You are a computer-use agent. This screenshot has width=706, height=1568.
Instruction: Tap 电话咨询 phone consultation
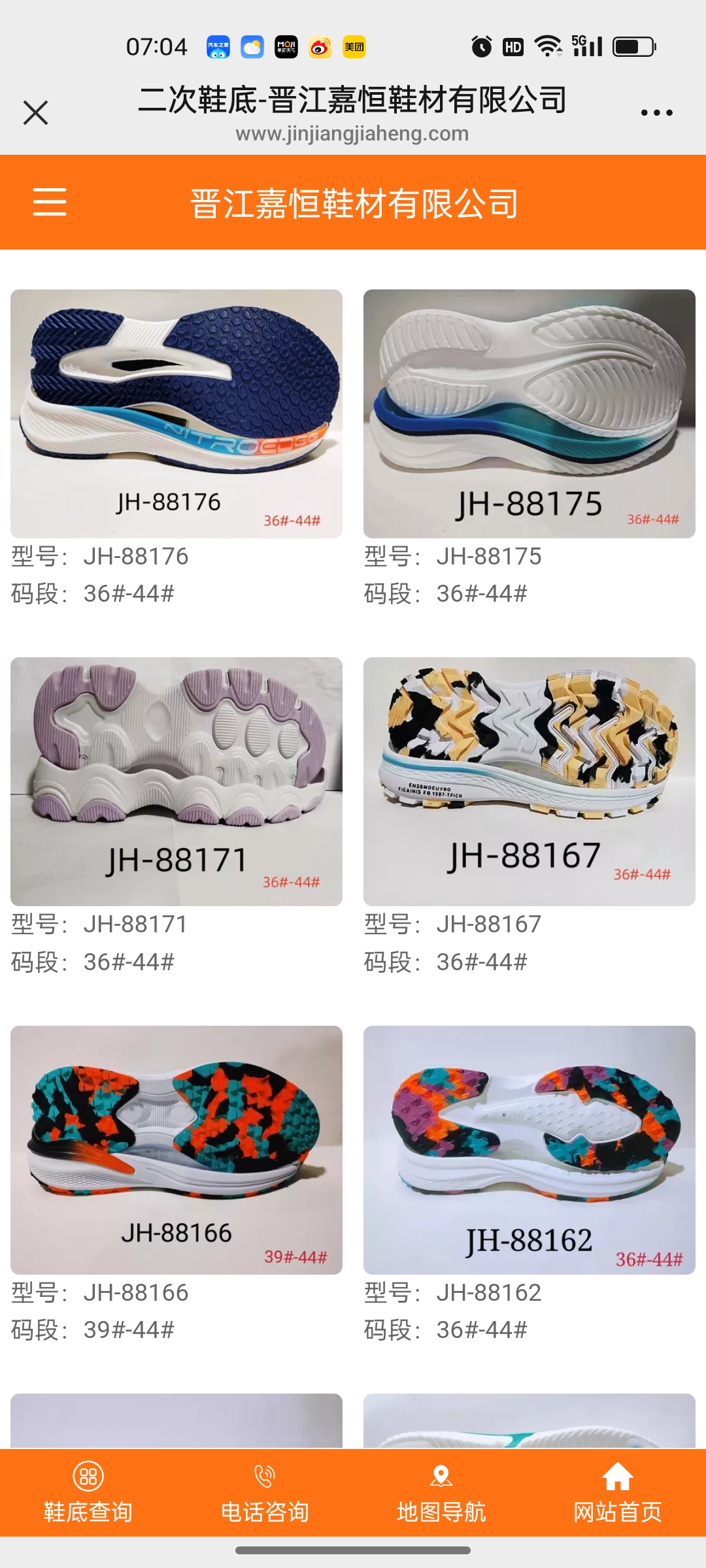point(265,1492)
